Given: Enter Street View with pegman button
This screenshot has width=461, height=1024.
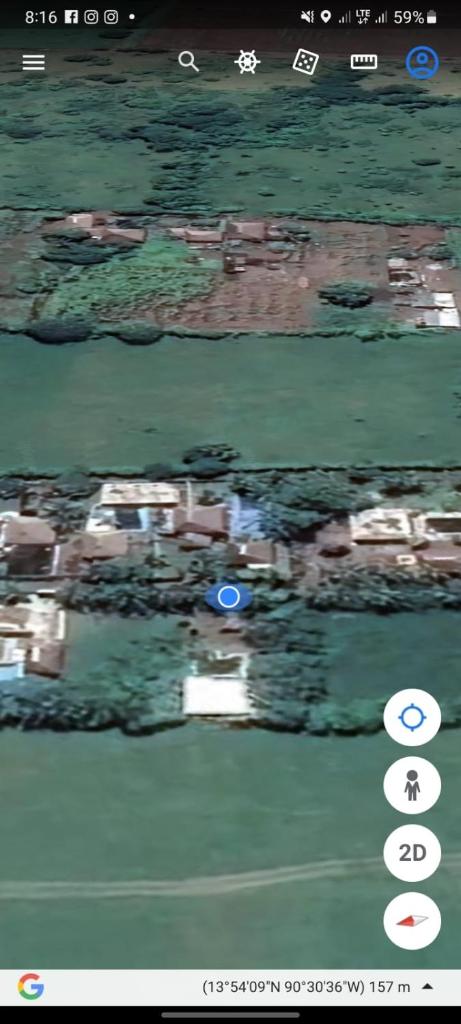Looking at the screenshot, I should pos(412,785).
